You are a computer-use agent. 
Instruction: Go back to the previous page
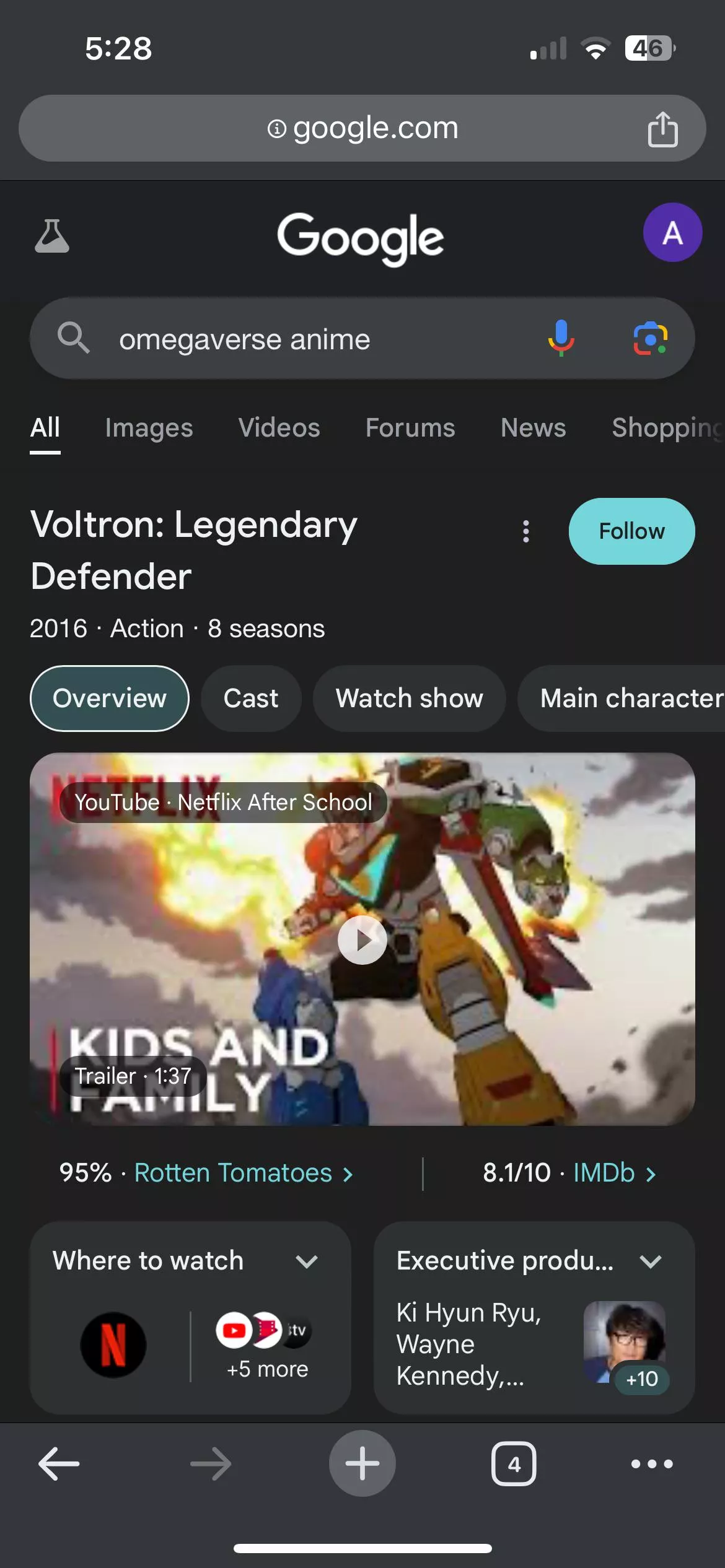click(59, 1464)
